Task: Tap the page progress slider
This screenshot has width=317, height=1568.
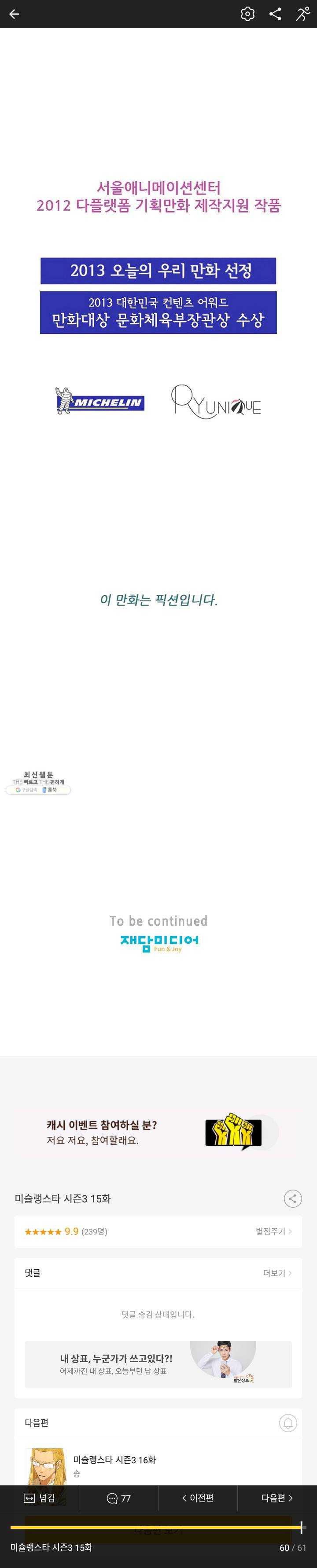Action: (155, 1527)
